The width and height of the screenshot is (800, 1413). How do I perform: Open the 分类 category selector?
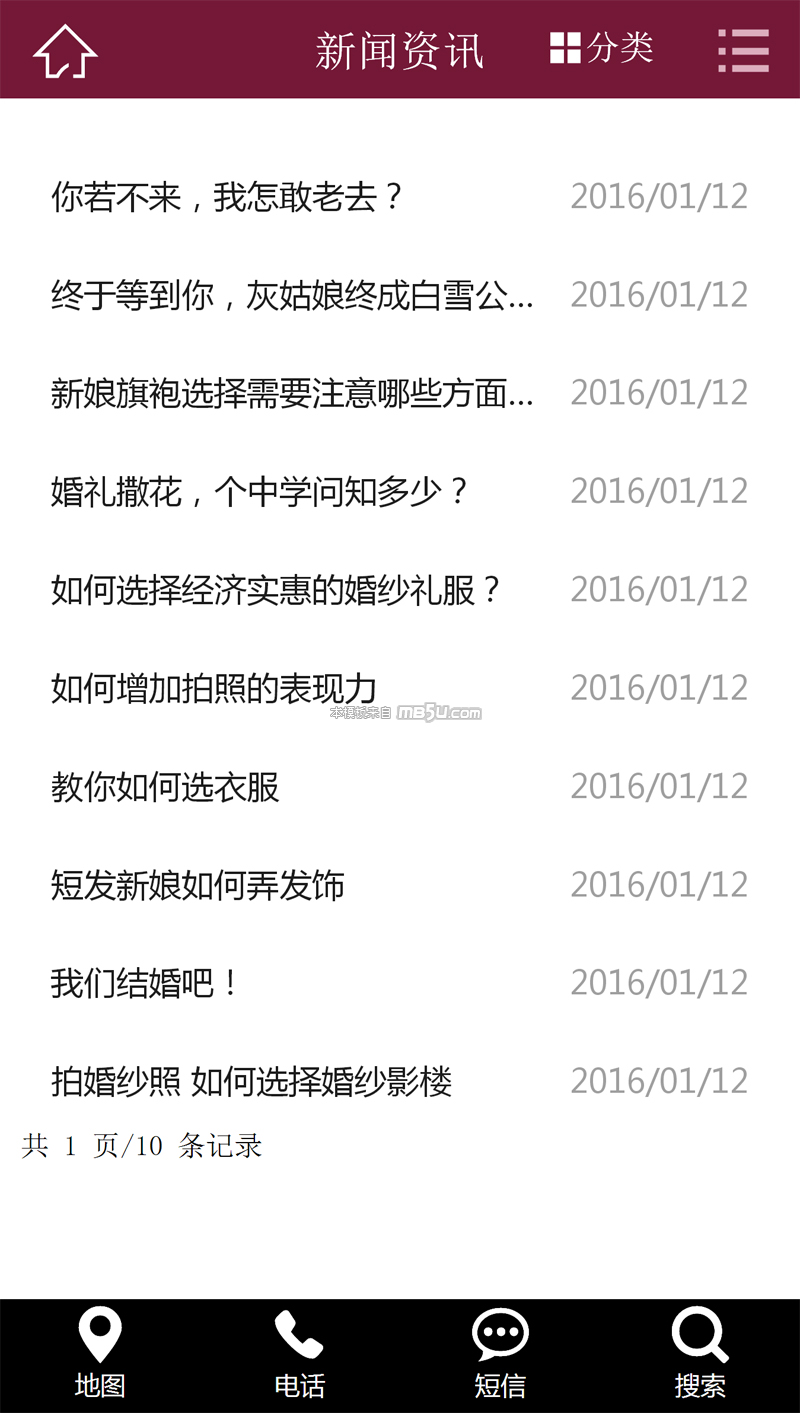(601, 48)
